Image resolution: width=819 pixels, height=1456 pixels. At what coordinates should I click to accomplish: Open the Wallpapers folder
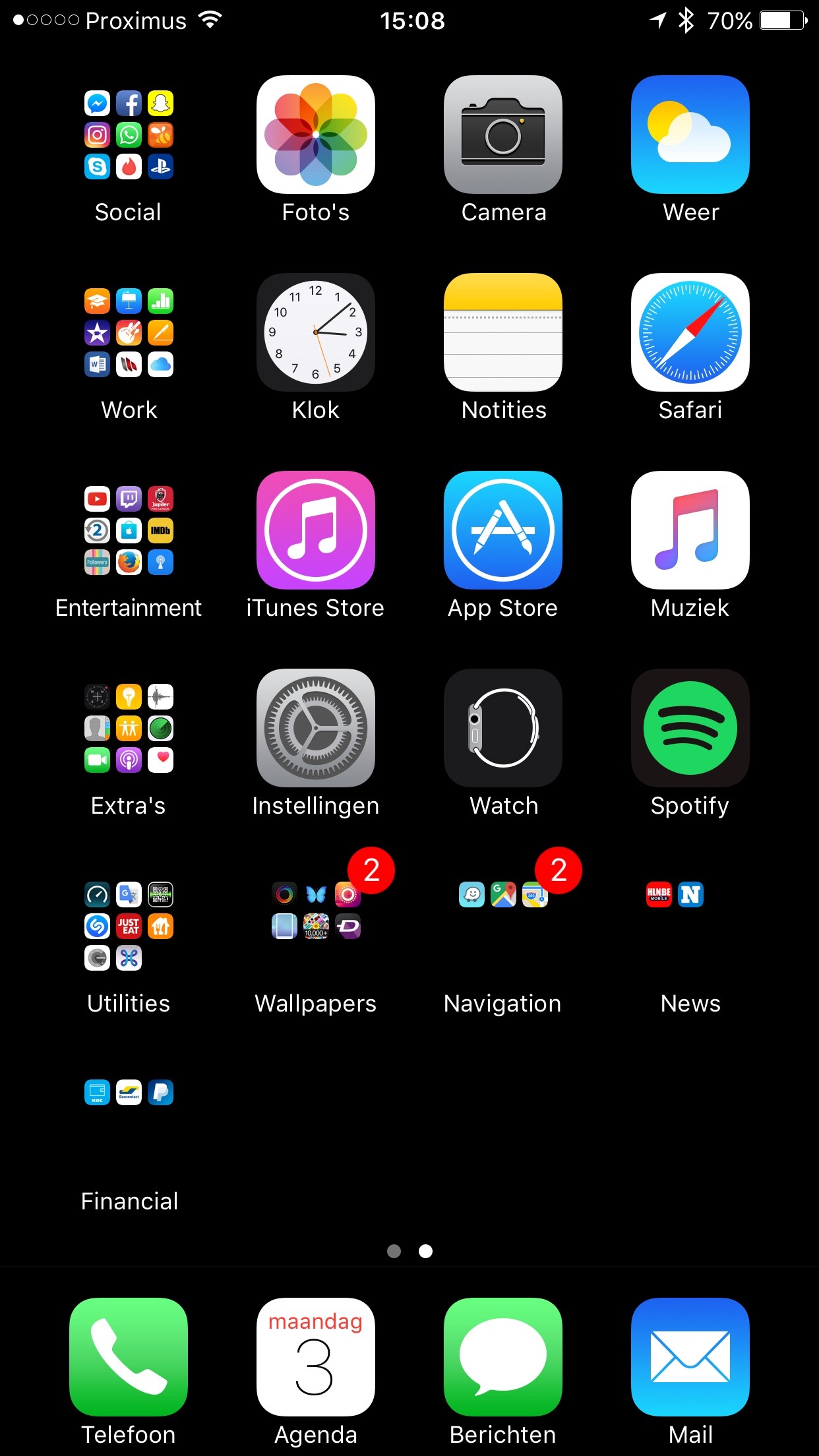[316, 926]
